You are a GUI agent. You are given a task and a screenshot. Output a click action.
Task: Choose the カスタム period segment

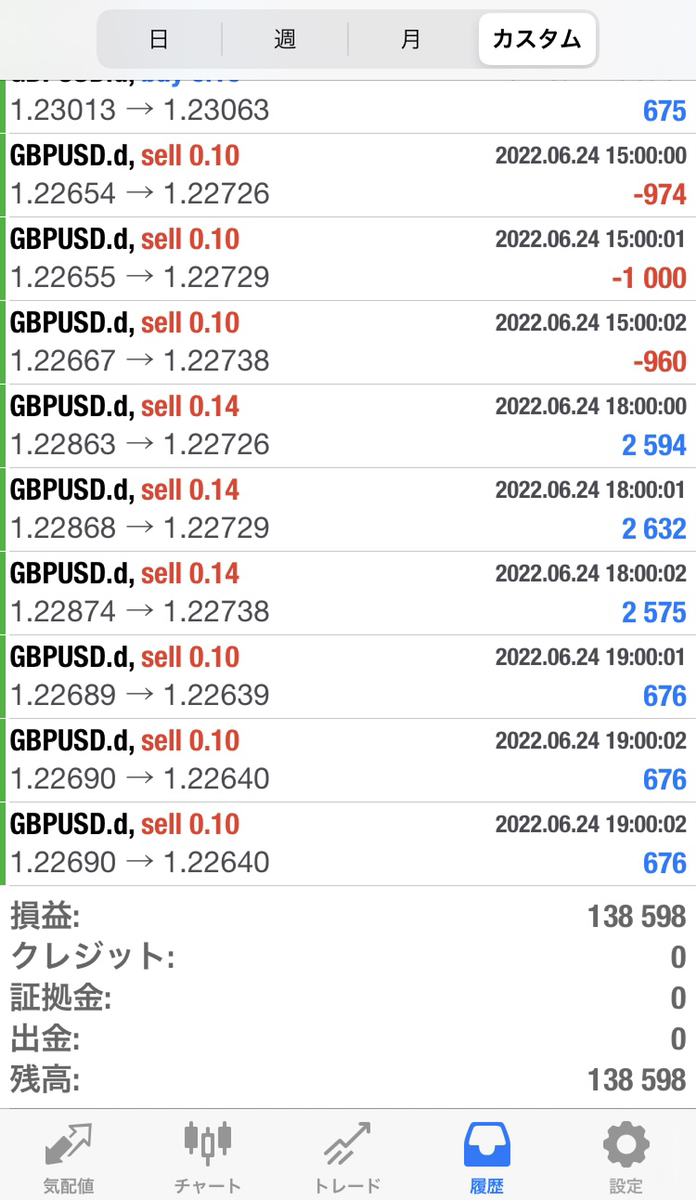coord(536,39)
